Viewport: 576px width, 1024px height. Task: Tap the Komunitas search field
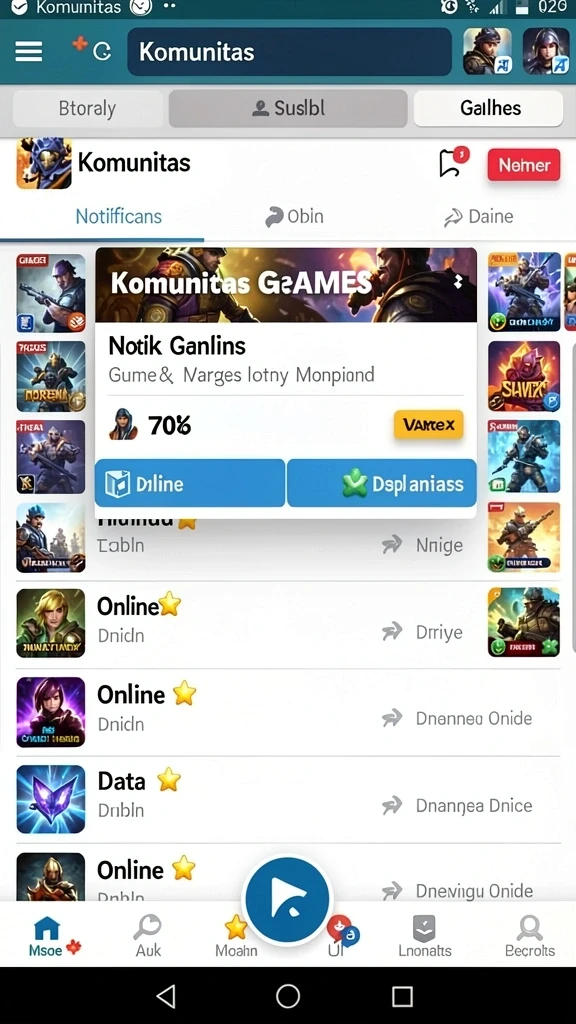[x=289, y=52]
